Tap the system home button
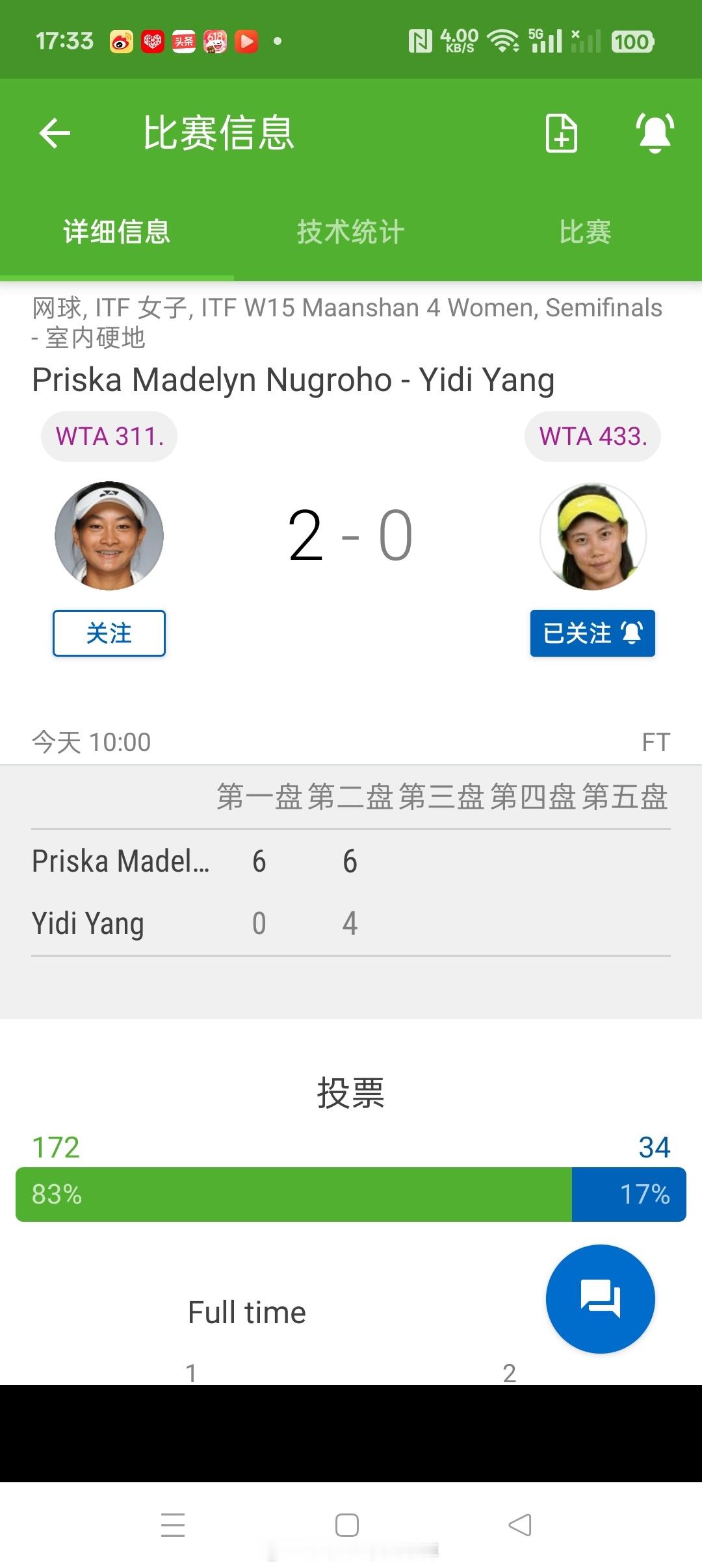The width and height of the screenshot is (702, 1568). click(347, 1525)
